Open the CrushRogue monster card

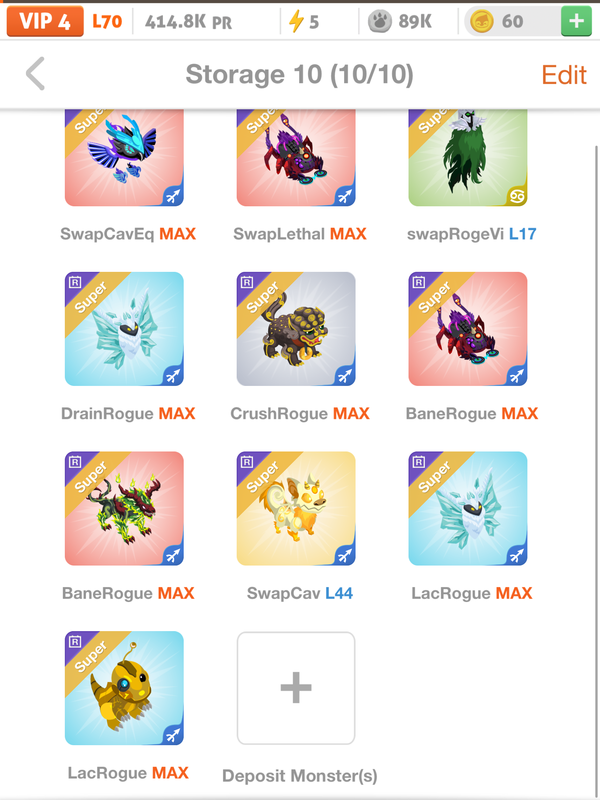(296, 329)
